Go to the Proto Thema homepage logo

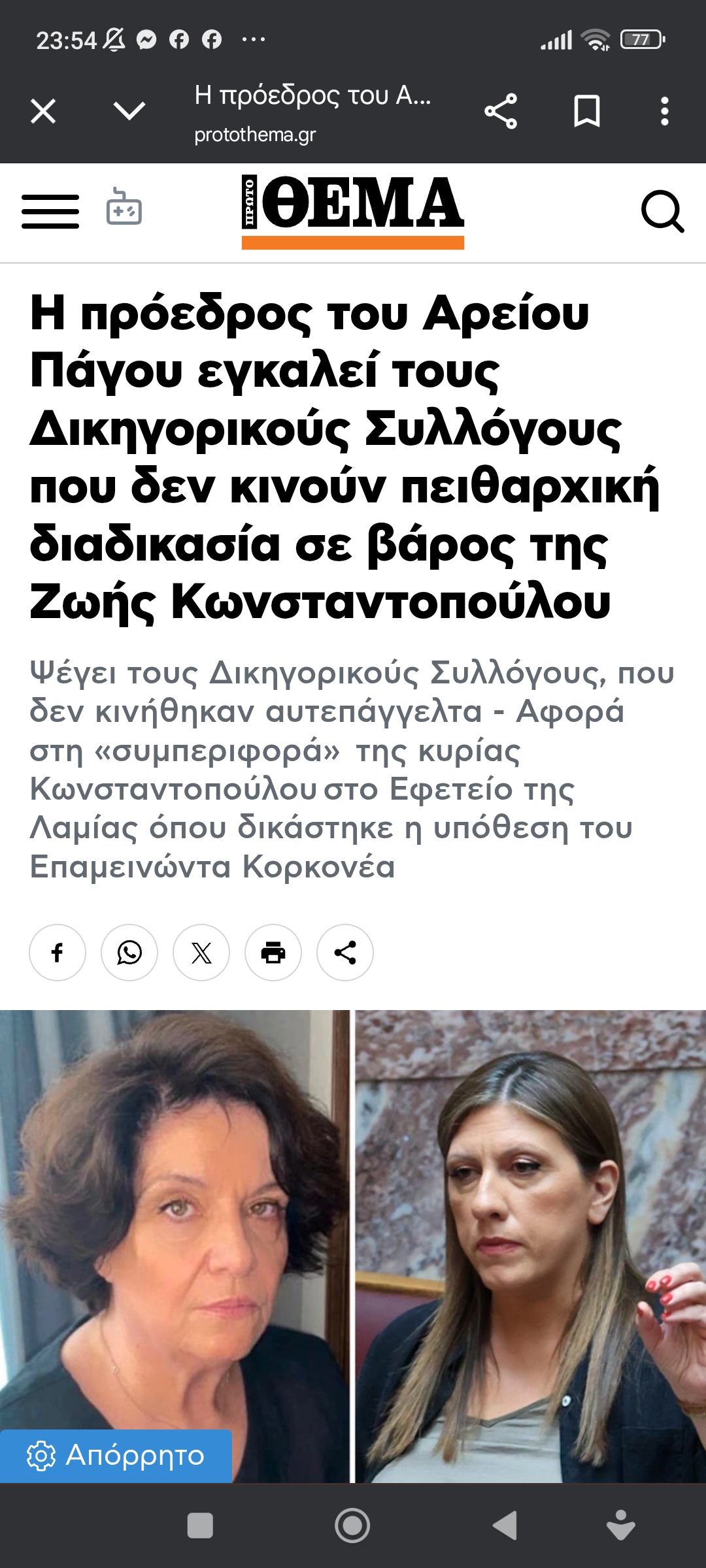click(x=353, y=212)
